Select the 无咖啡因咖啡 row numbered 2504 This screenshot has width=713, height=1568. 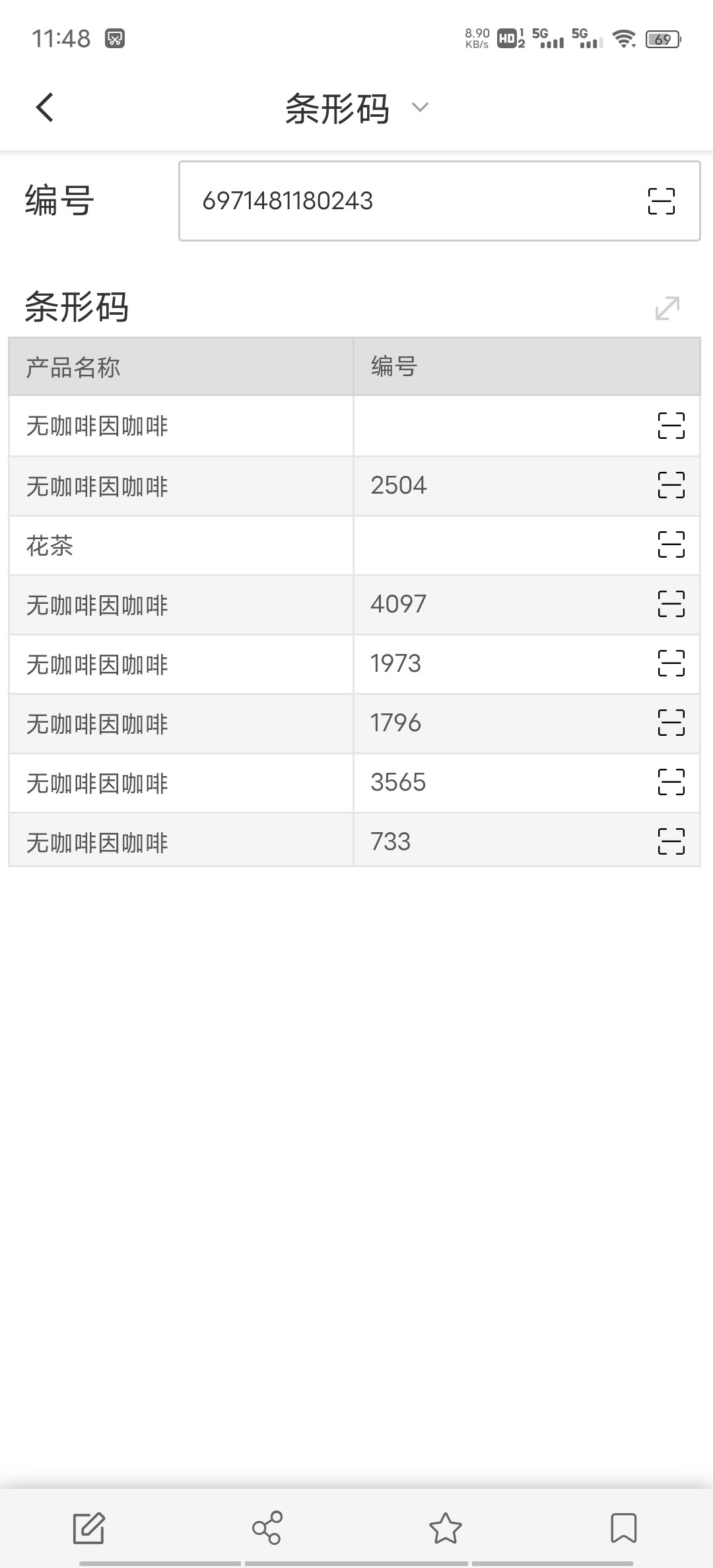click(x=198, y=485)
